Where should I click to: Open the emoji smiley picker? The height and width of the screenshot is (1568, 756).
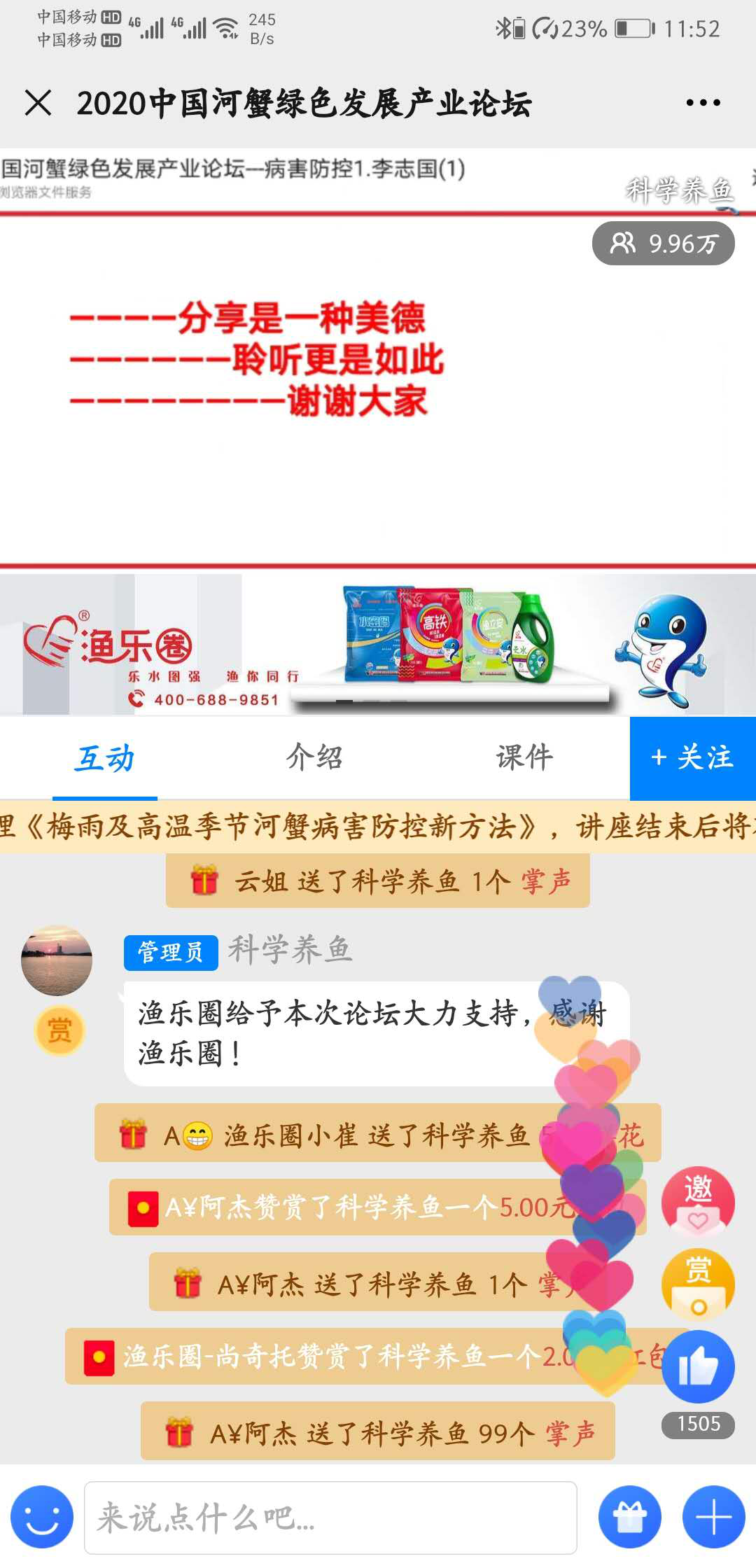(x=42, y=1518)
